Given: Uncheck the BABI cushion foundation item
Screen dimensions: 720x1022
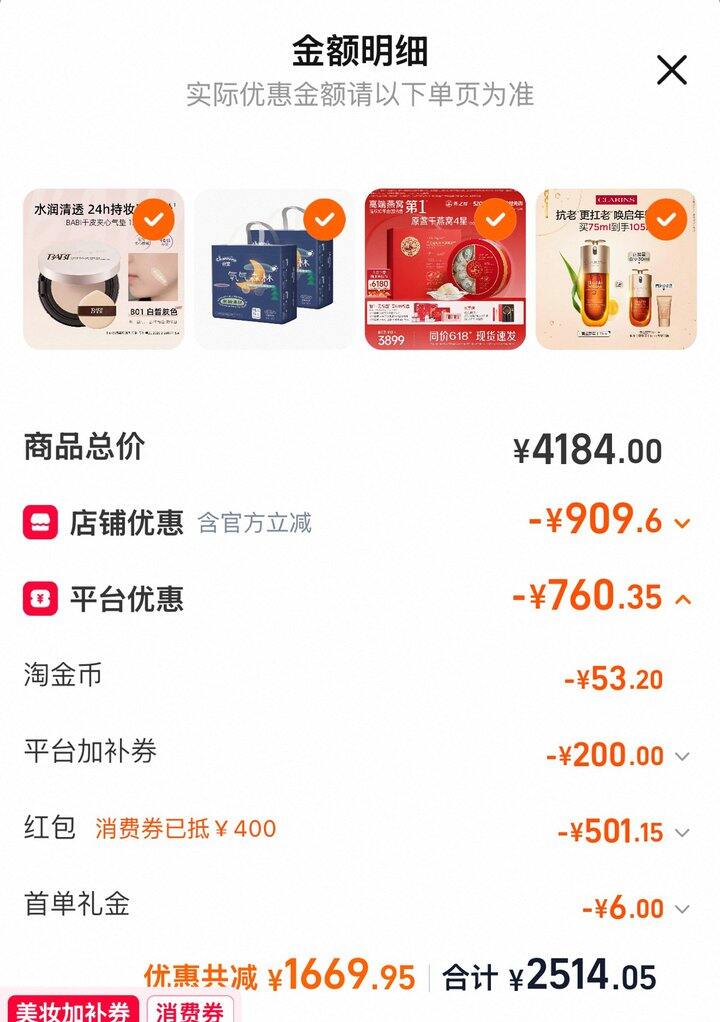Looking at the screenshot, I should point(154,220).
